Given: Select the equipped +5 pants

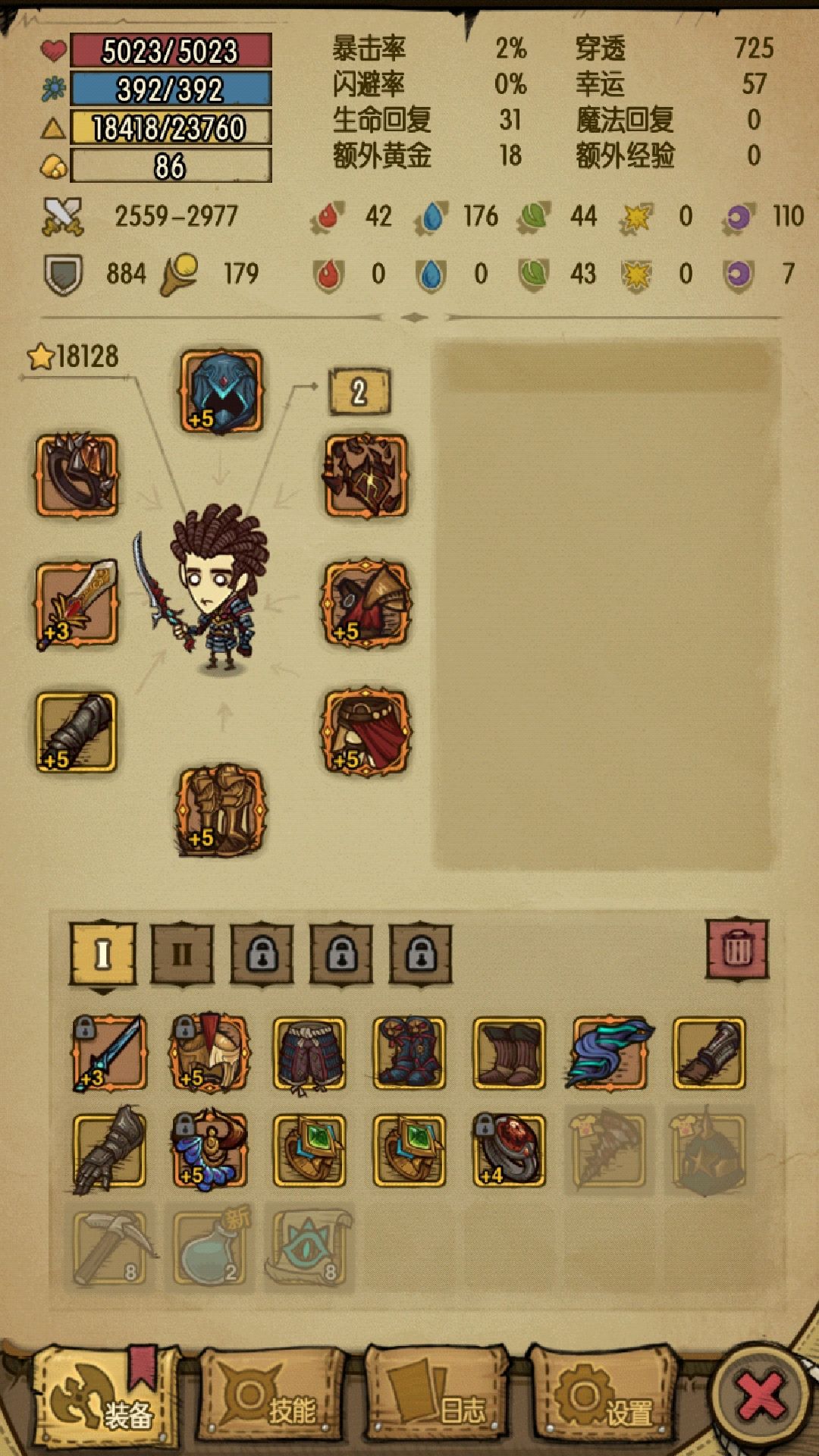Looking at the screenshot, I should (x=224, y=811).
